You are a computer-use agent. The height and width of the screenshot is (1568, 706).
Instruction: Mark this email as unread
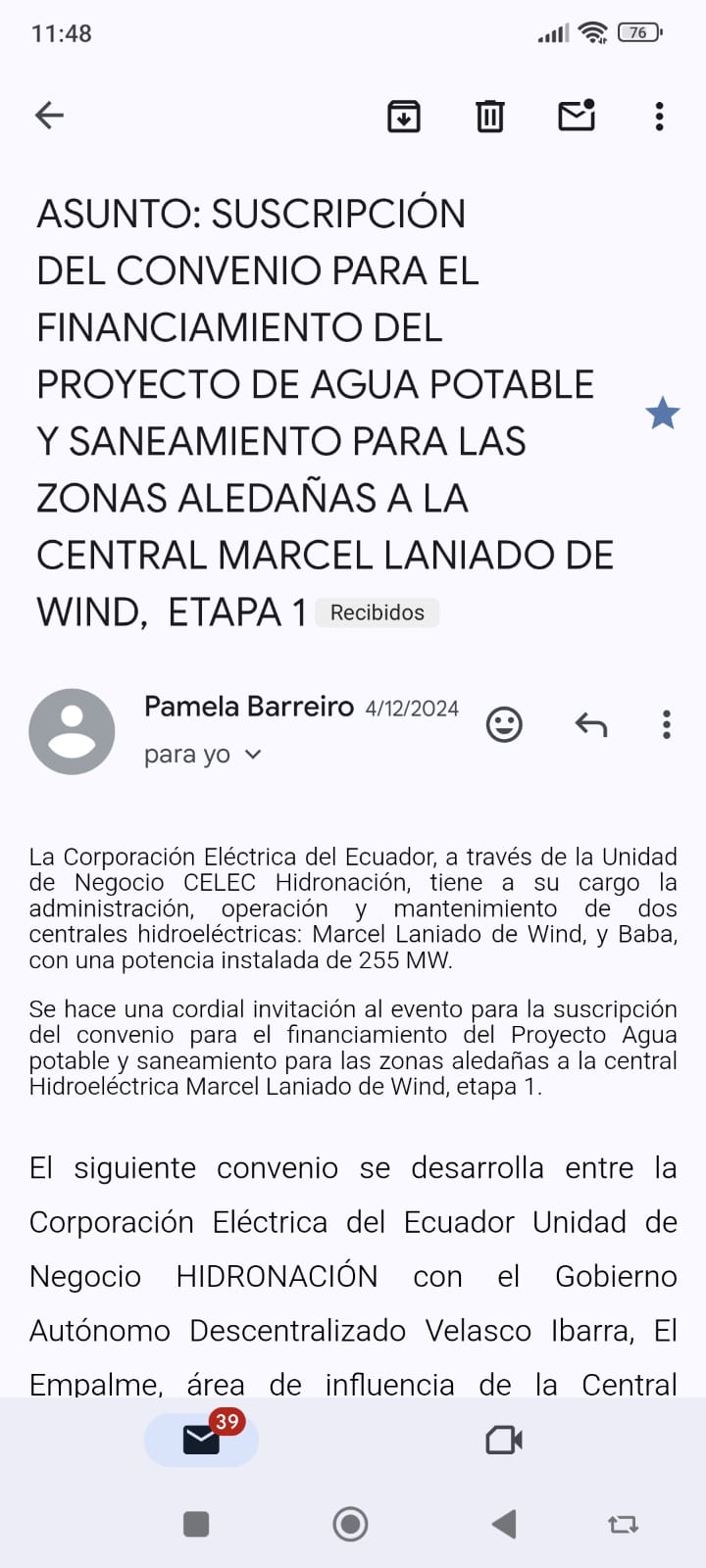[577, 116]
